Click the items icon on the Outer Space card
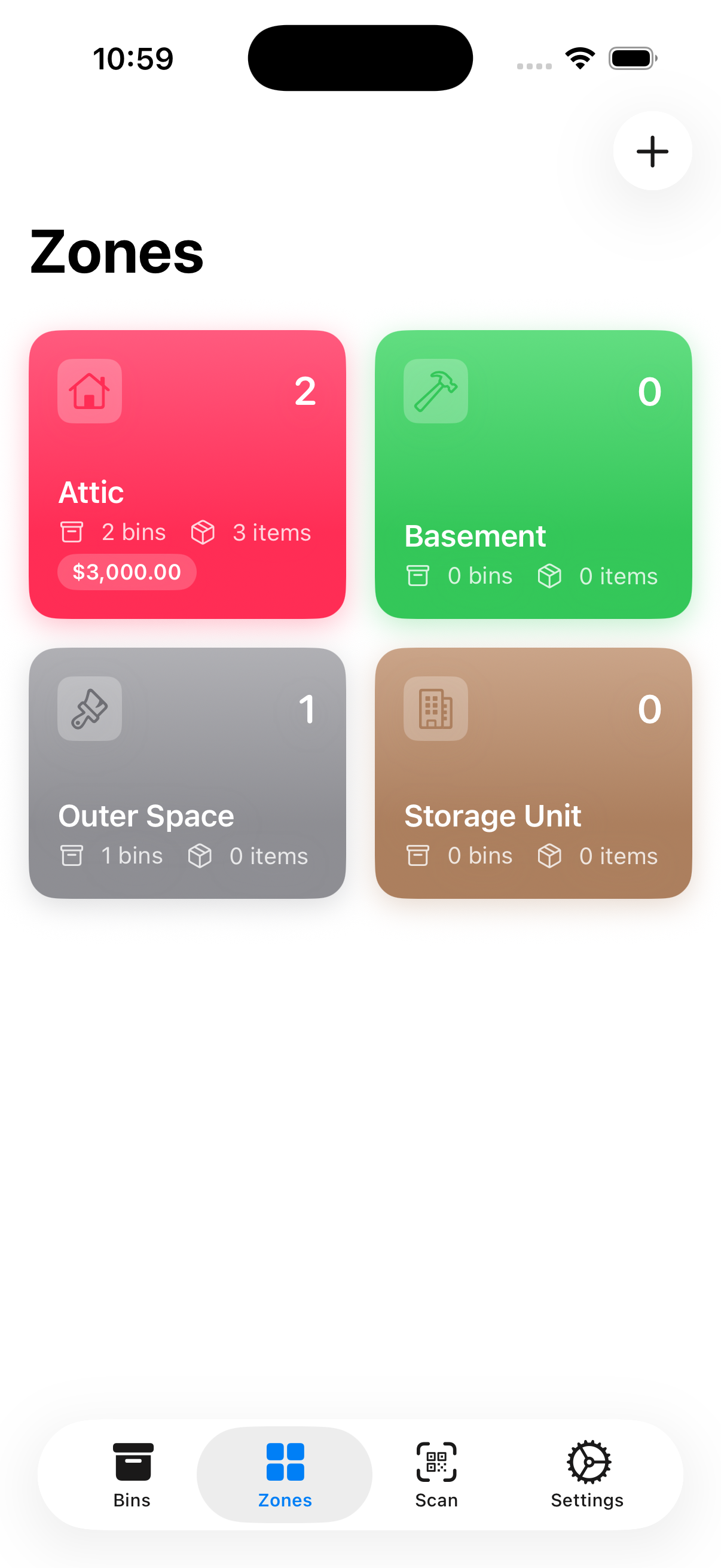Viewport: 721px width, 1568px height. click(201, 855)
